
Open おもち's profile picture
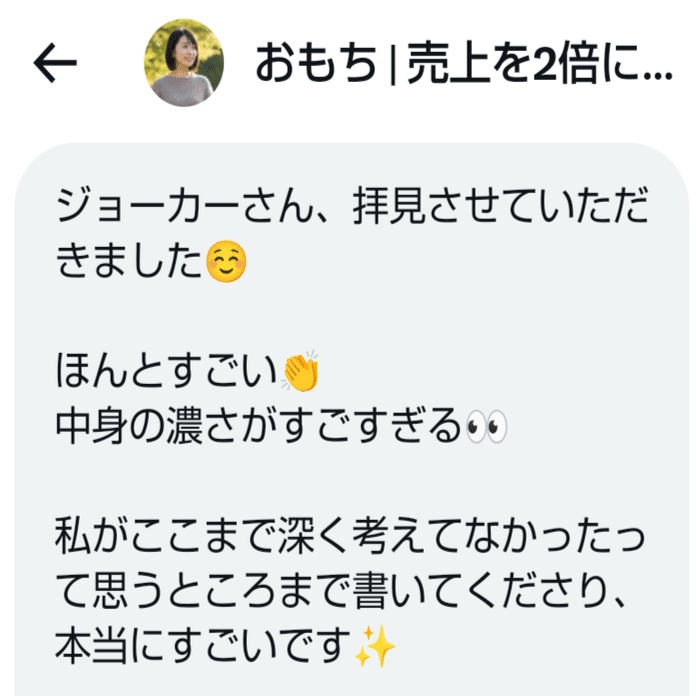184,64
